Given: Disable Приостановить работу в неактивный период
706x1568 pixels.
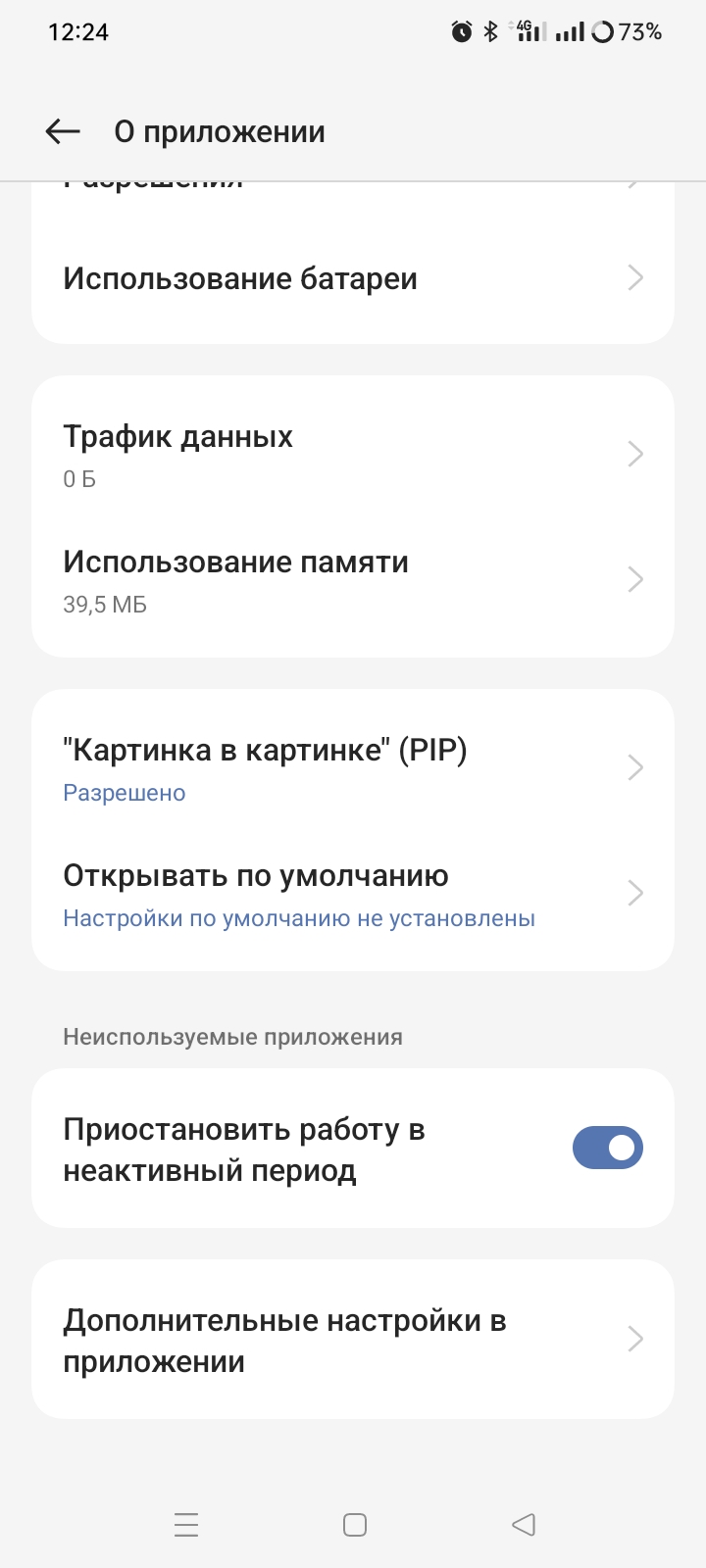Looking at the screenshot, I should [607, 1148].
